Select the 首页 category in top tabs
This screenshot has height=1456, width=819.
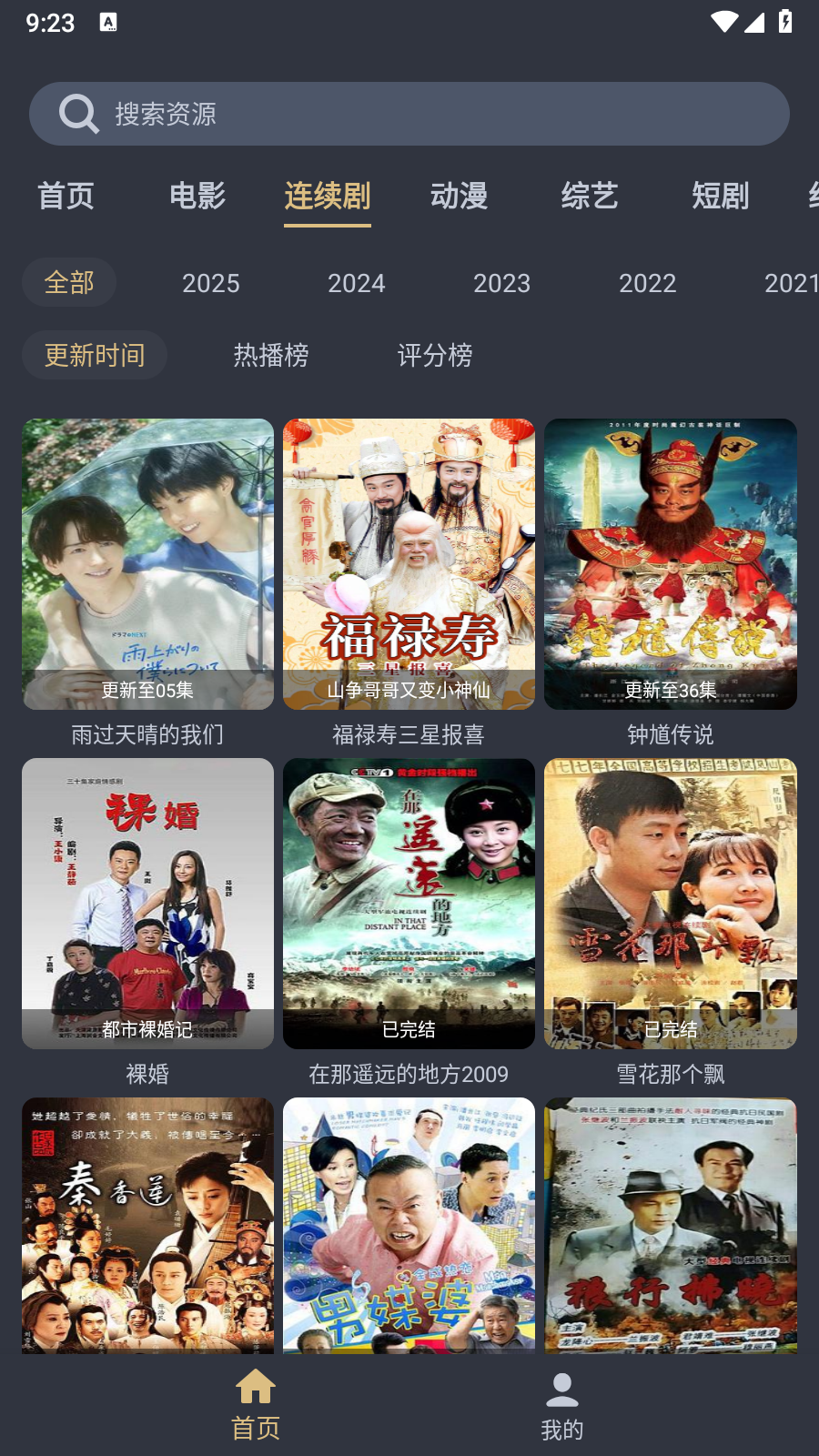(66, 196)
